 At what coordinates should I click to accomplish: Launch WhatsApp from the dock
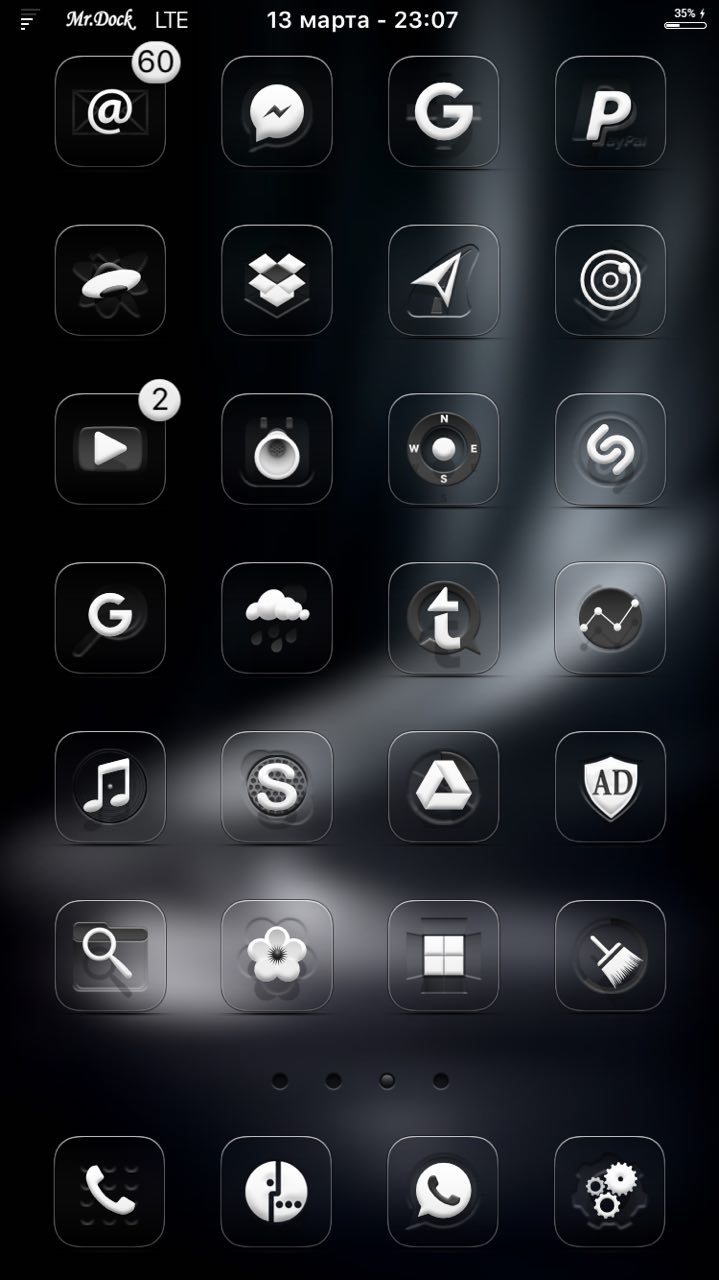tap(443, 1191)
